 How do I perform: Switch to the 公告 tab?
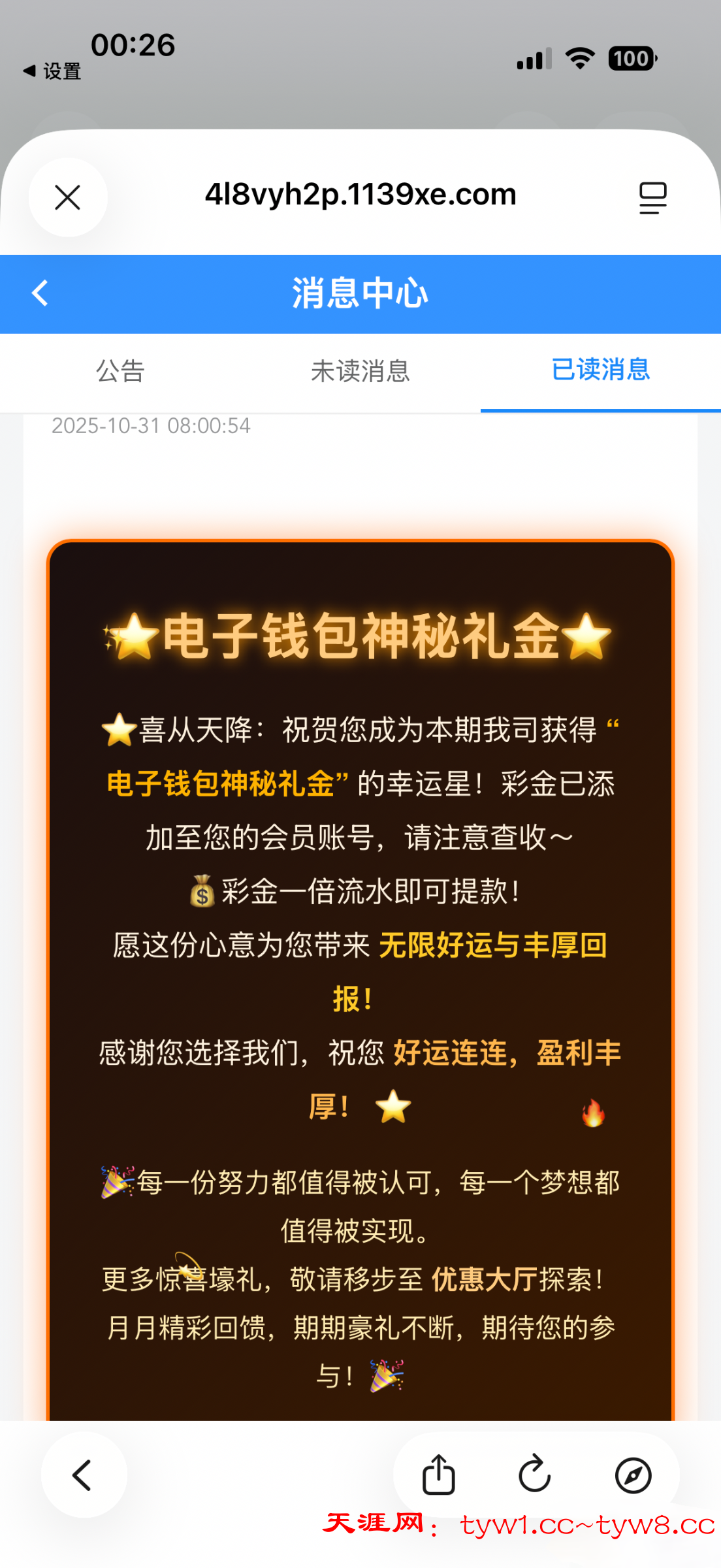(x=120, y=371)
